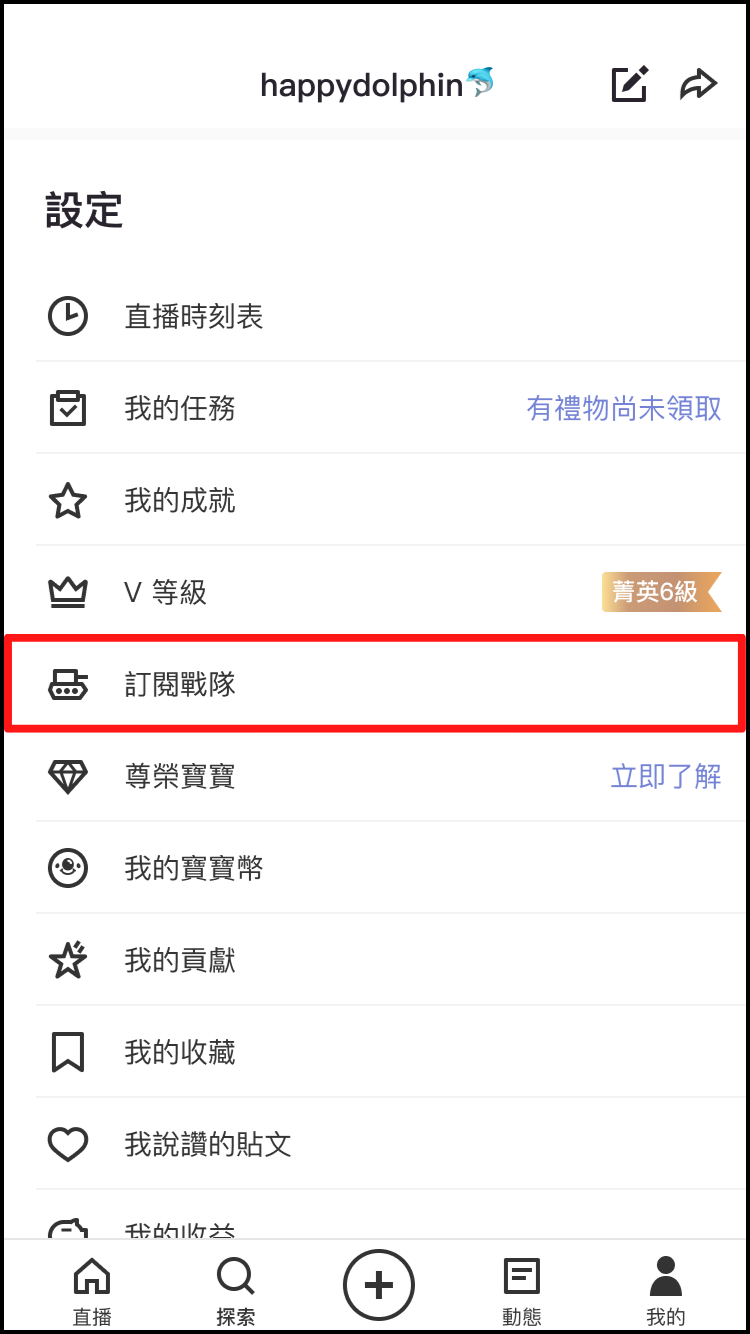
Task: Open 我的任務 row
Action: (x=180, y=408)
